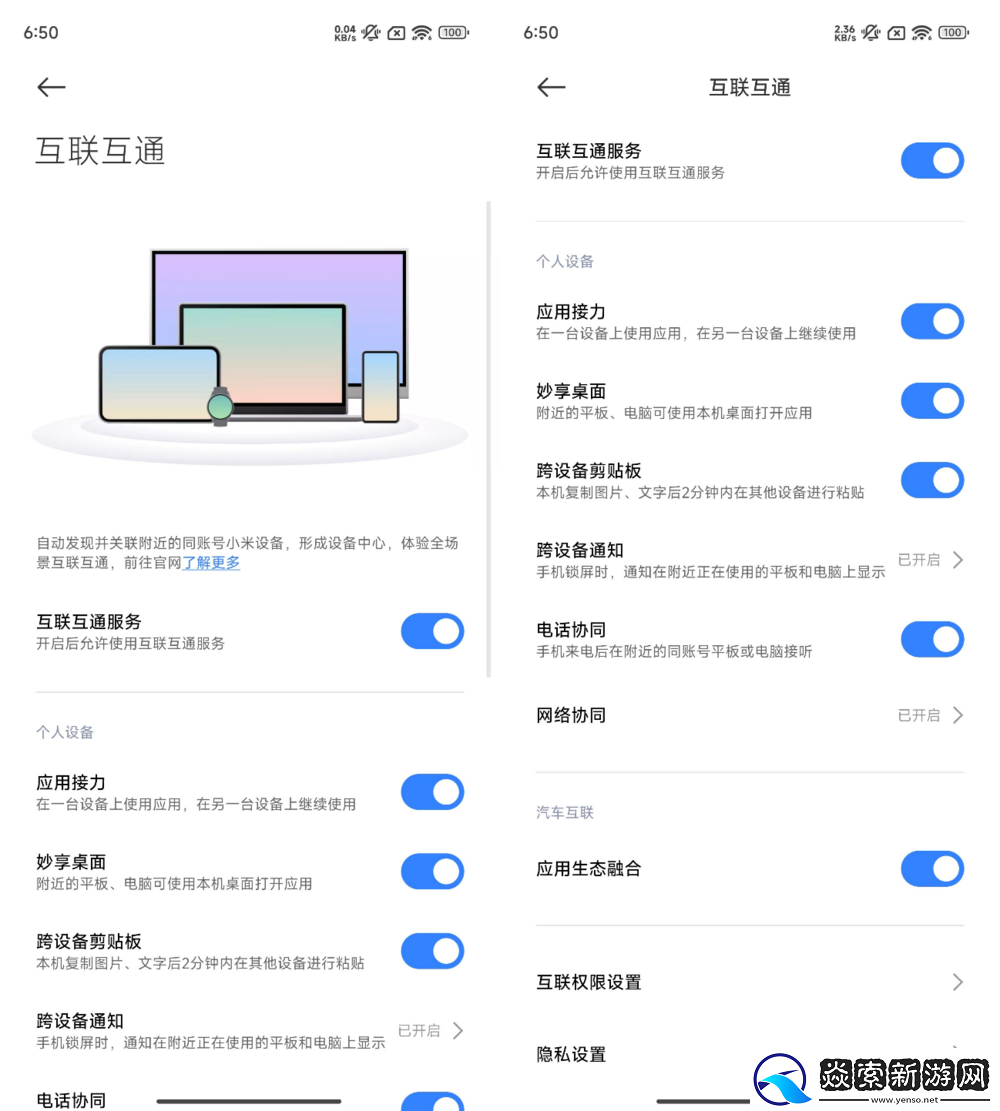1000x1111 pixels.
Task: Switch off the 电话协同 feature
Action: pyautogui.click(x=932, y=639)
